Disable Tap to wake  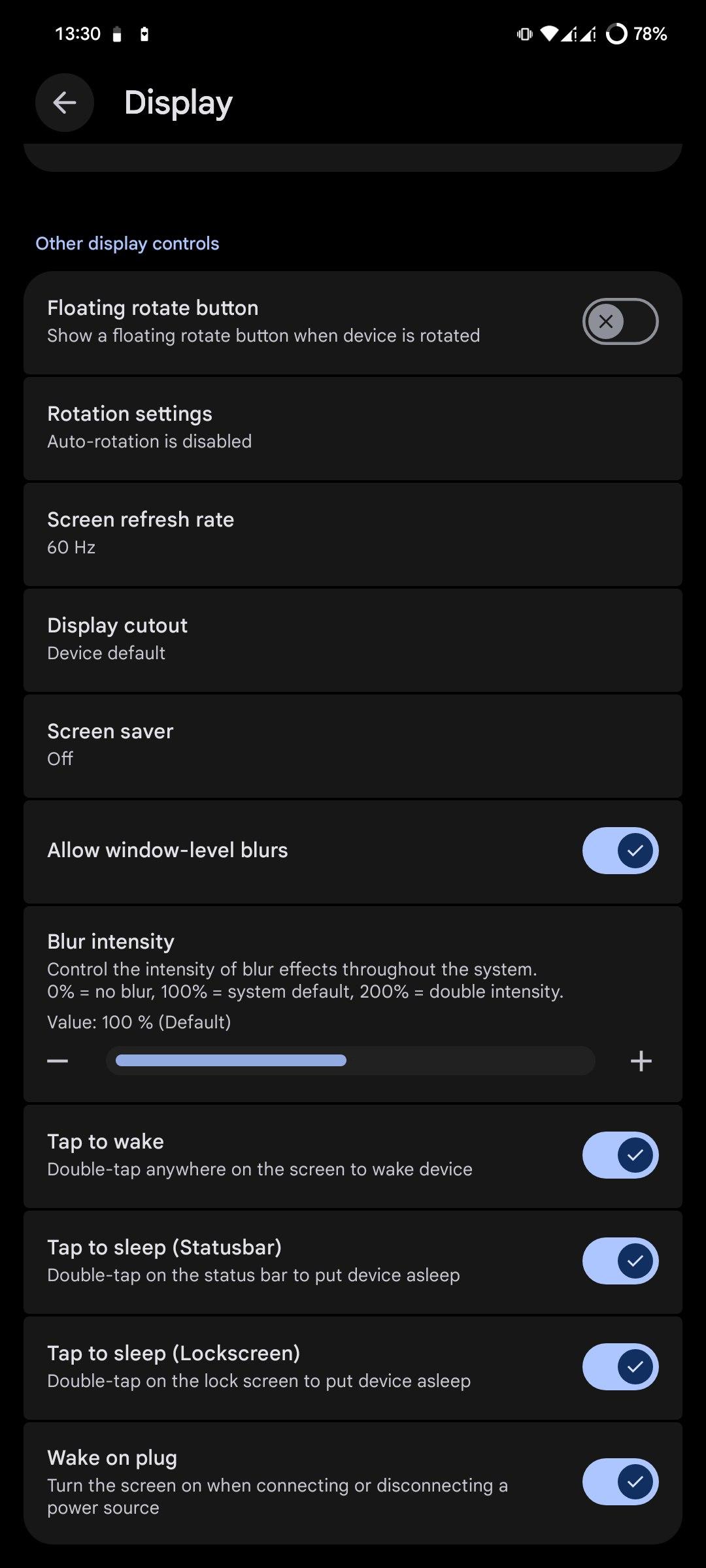(620, 1155)
